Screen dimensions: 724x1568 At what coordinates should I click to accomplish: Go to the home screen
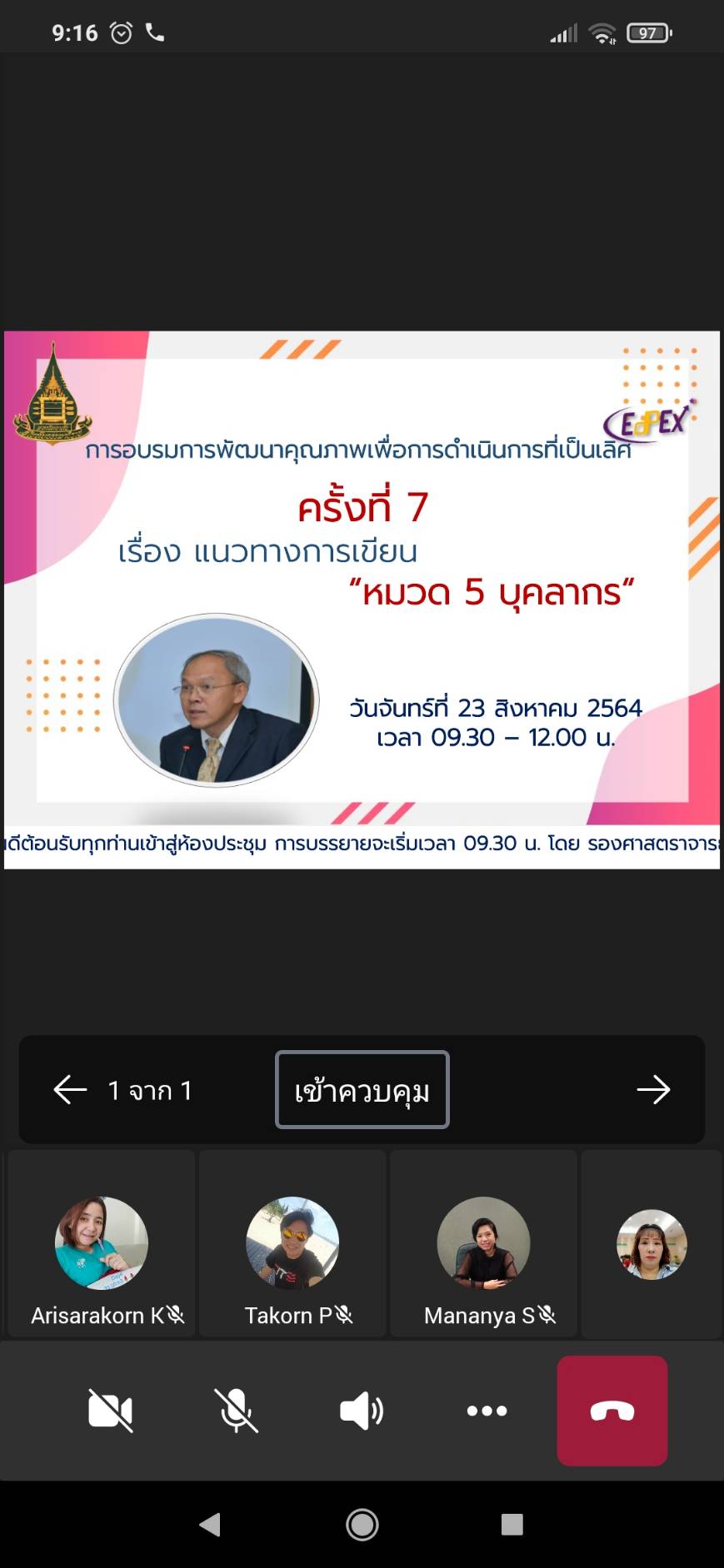point(362,1525)
